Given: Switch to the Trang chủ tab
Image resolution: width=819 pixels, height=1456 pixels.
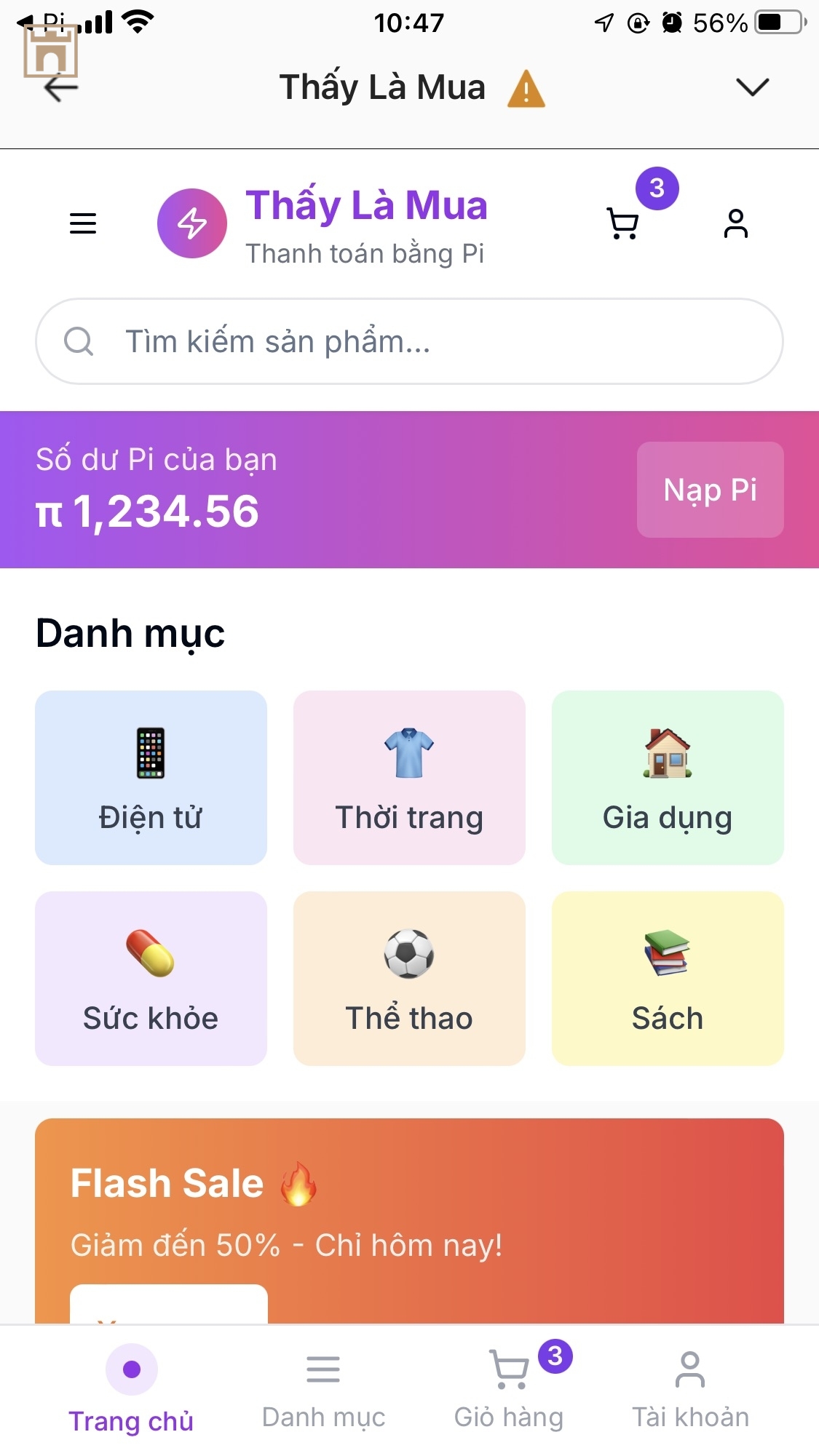Looking at the screenshot, I should coord(131,1390).
